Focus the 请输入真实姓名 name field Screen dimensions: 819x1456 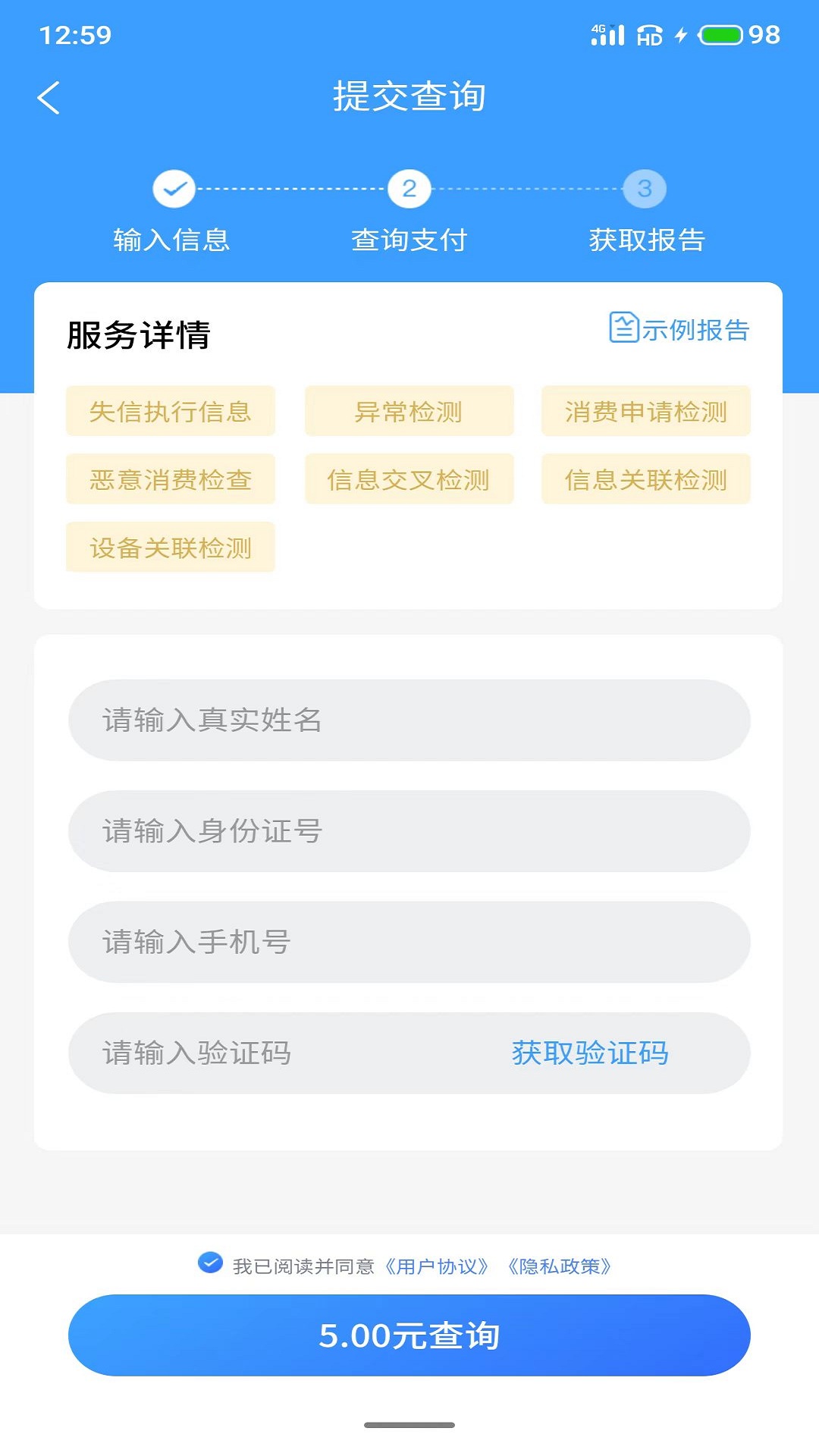pos(409,720)
